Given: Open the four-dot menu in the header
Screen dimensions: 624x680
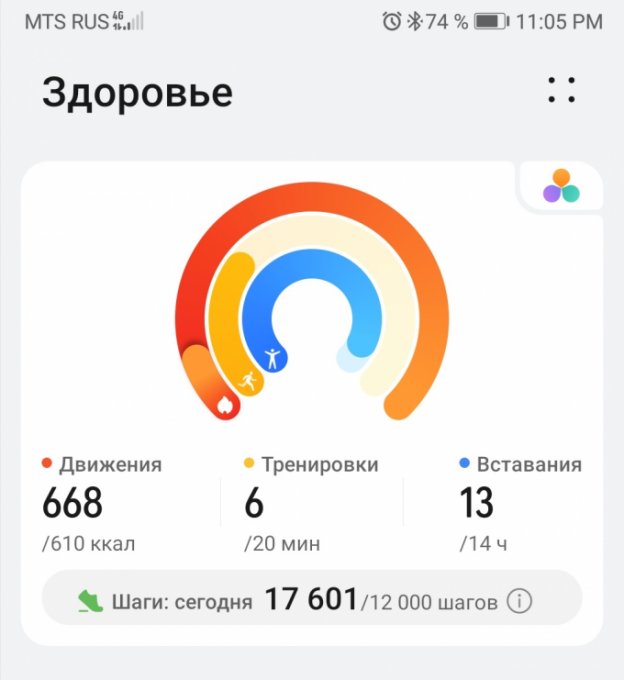Looking at the screenshot, I should 562,90.
